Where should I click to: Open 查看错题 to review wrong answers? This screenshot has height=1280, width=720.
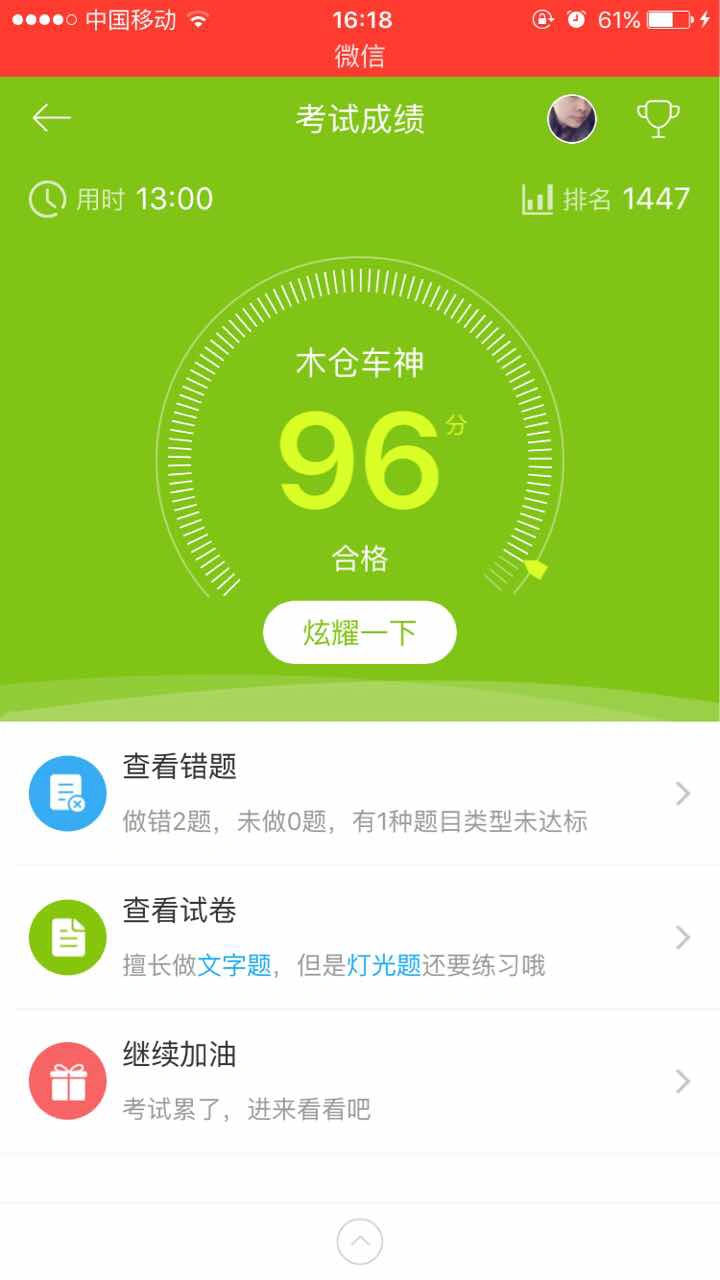tap(360, 794)
